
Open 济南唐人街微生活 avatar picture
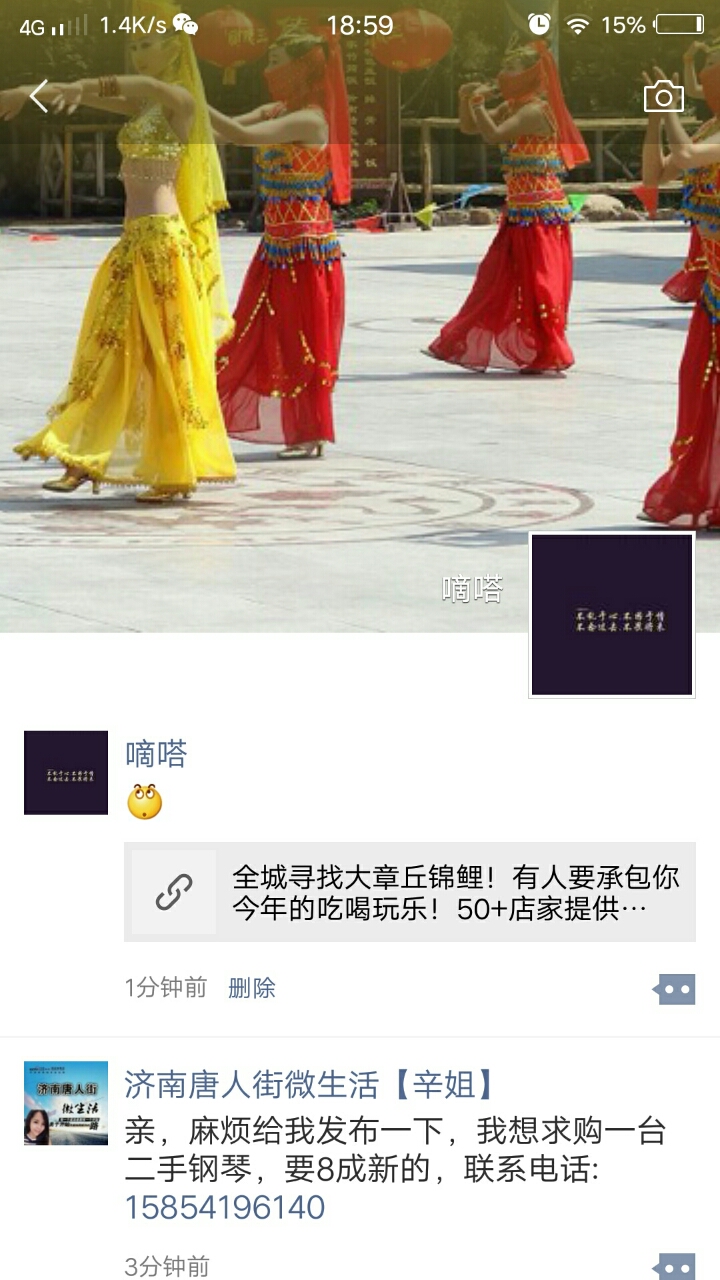(66, 1103)
